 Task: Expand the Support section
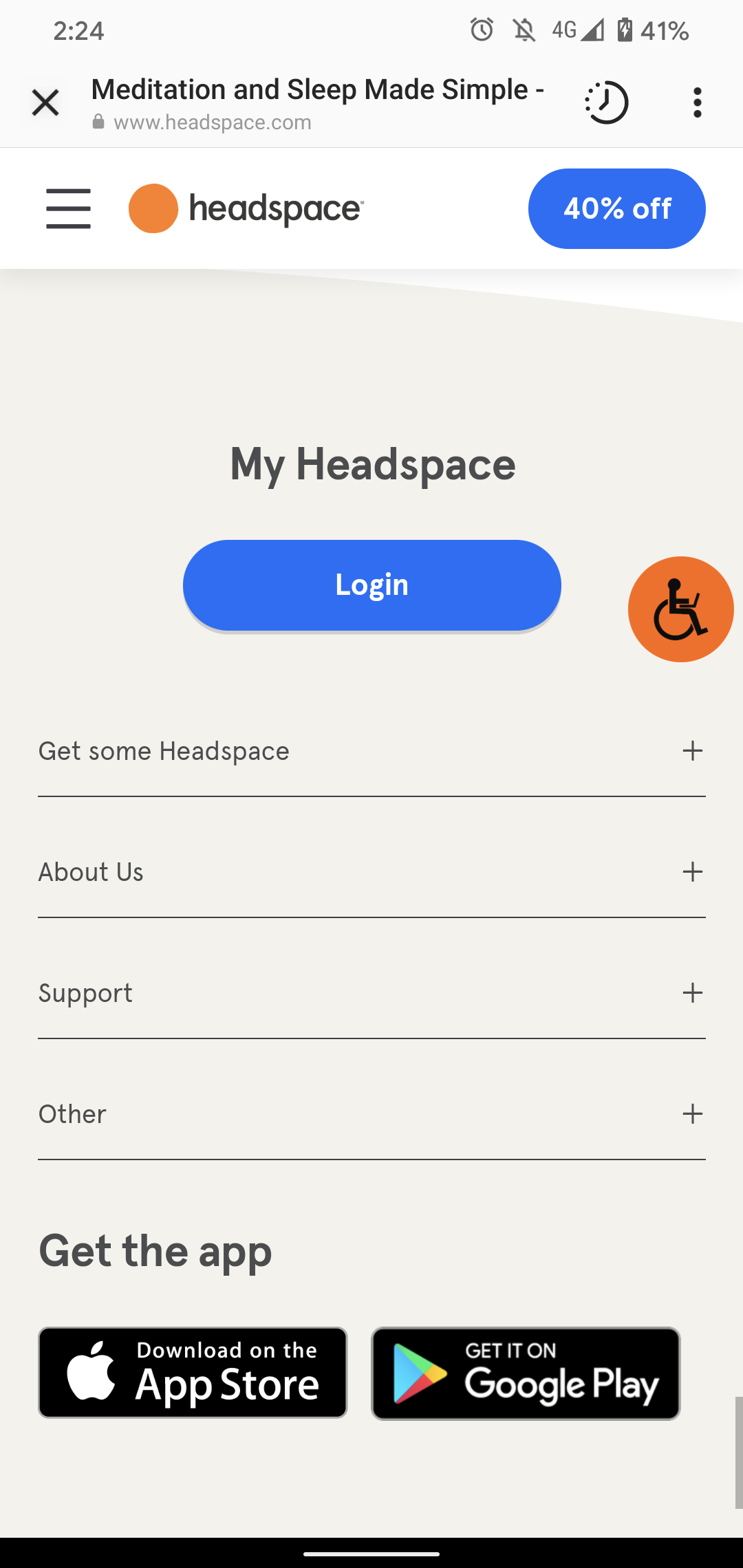(x=693, y=993)
